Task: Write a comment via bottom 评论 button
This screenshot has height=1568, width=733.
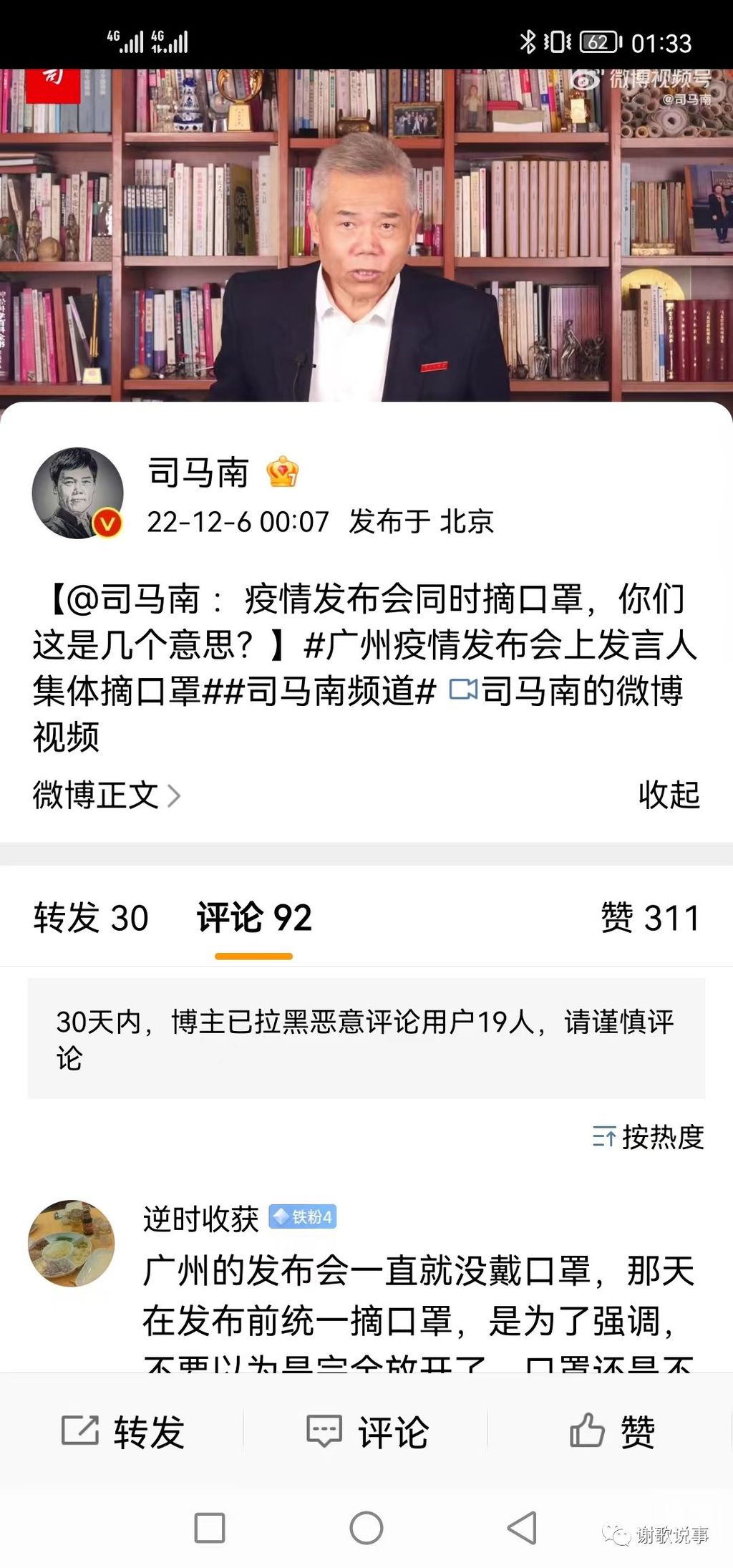Action: (367, 1432)
